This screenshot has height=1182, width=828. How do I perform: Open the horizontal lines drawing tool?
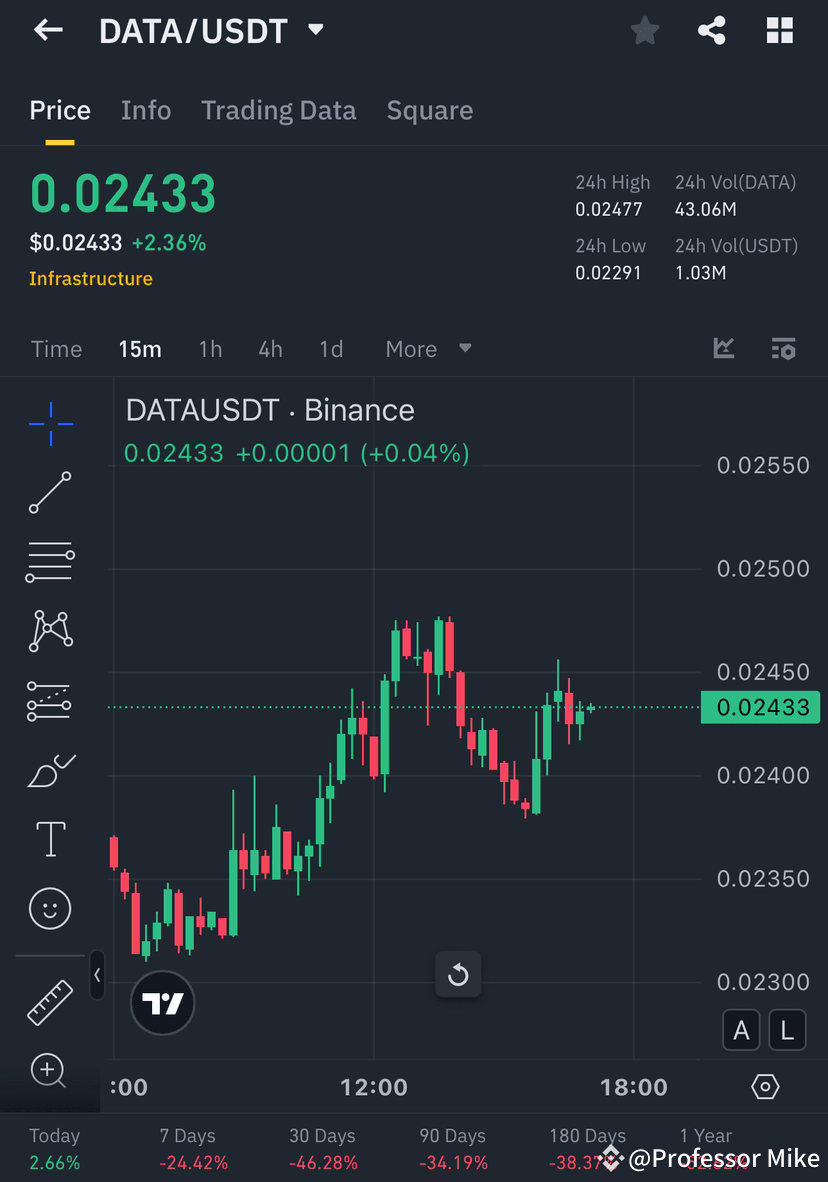coord(50,561)
